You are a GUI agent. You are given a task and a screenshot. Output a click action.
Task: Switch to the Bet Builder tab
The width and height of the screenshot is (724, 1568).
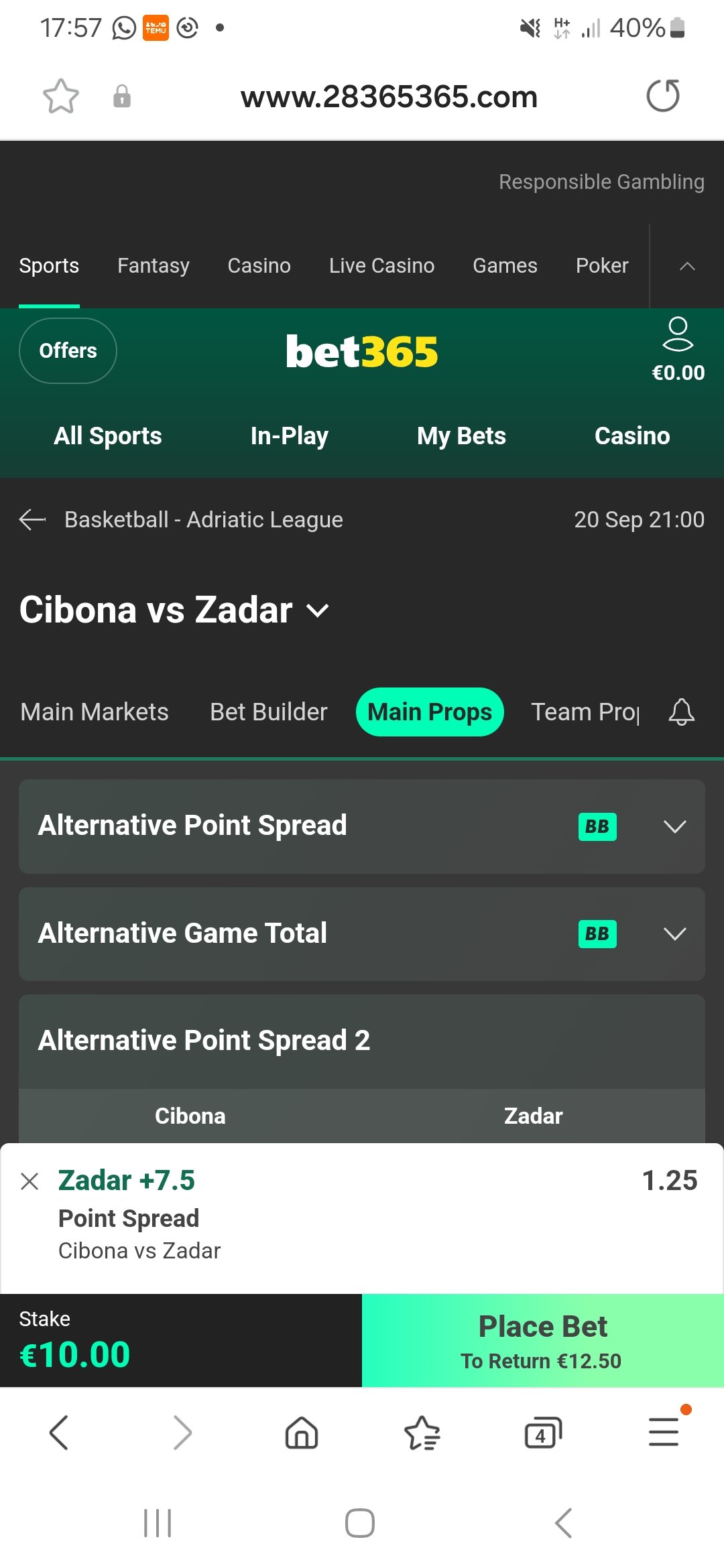[x=268, y=712]
